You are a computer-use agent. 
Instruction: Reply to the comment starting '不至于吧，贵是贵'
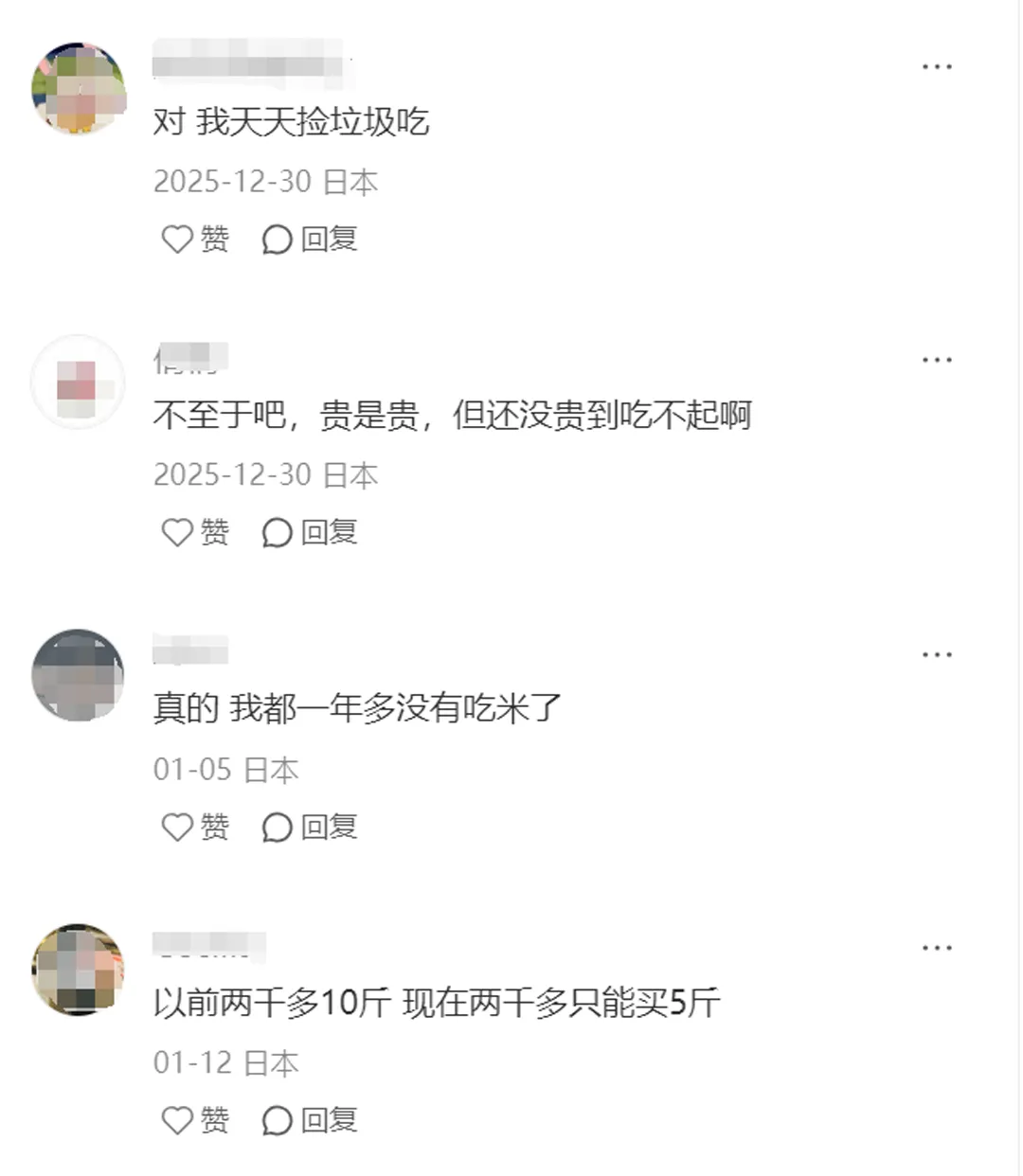tap(309, 532)
